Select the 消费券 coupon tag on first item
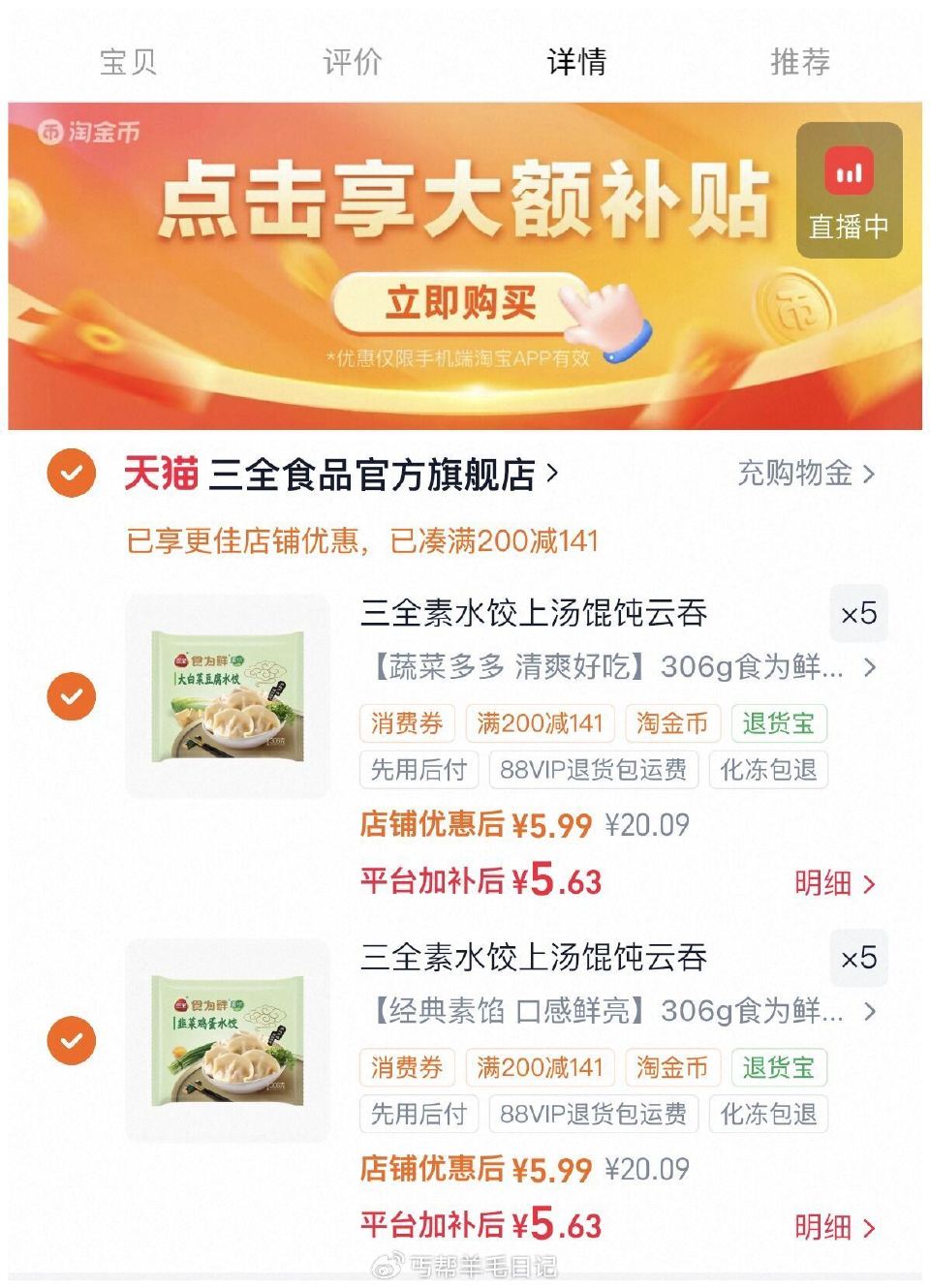The image size is (930, 1288). (406, 723)
